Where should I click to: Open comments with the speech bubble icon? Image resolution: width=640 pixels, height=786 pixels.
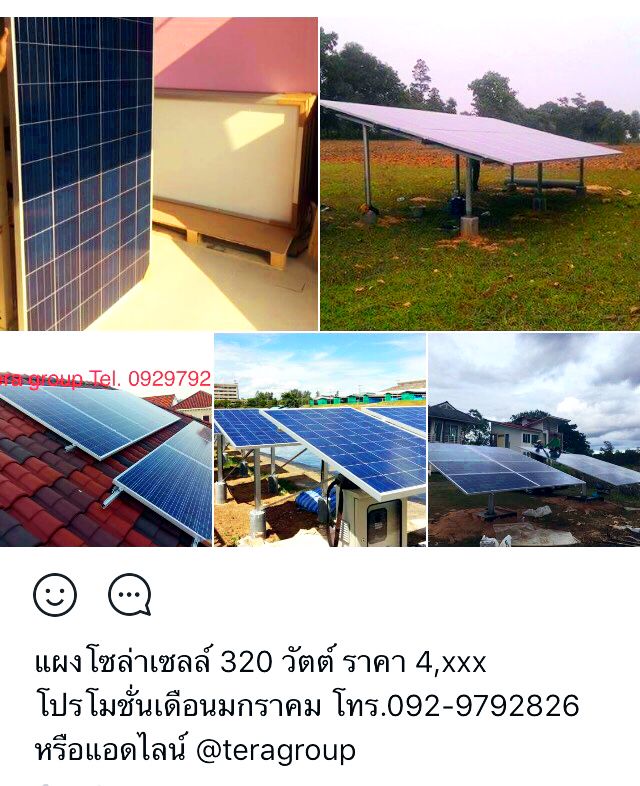130,595
